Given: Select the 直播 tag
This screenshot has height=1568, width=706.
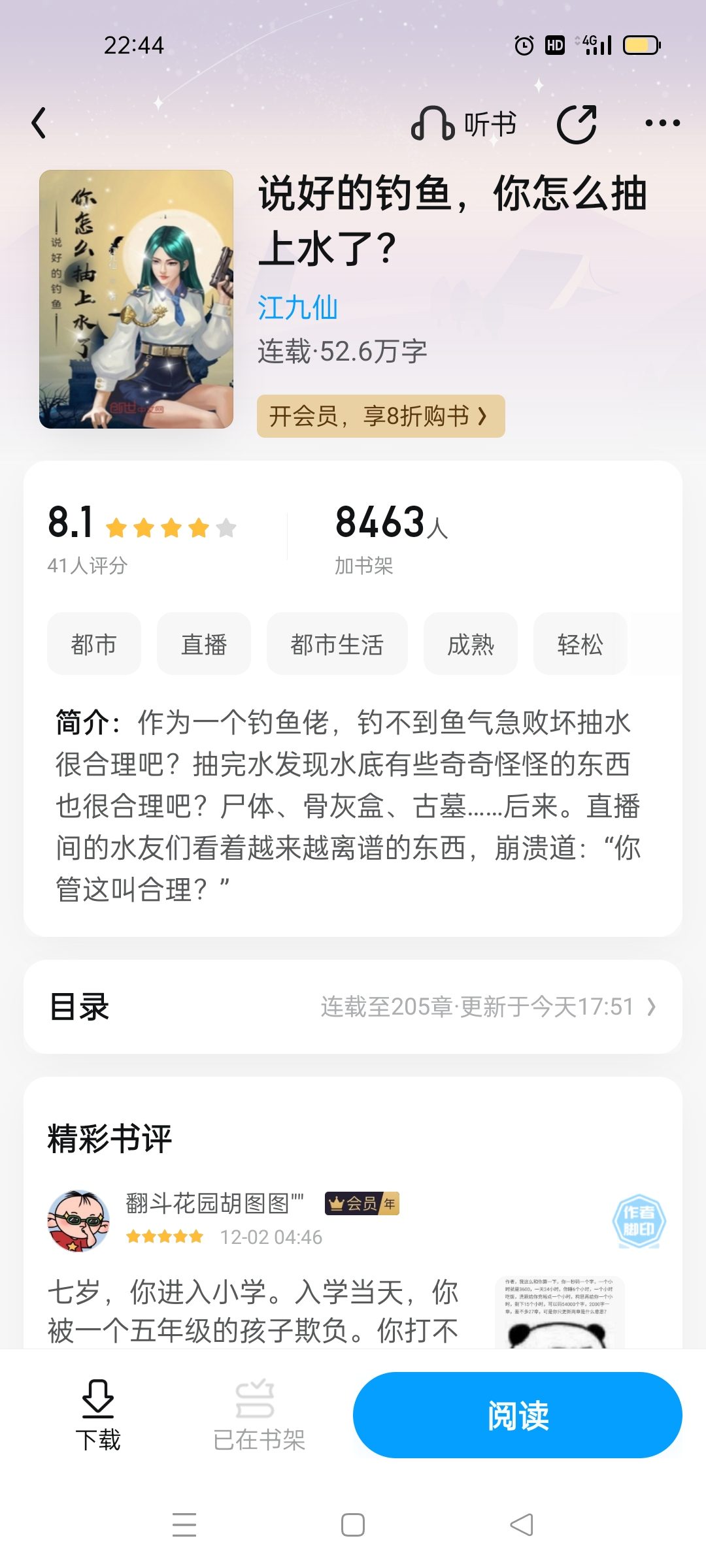Looking at the screenshot, I should click(x=204, y=644).
